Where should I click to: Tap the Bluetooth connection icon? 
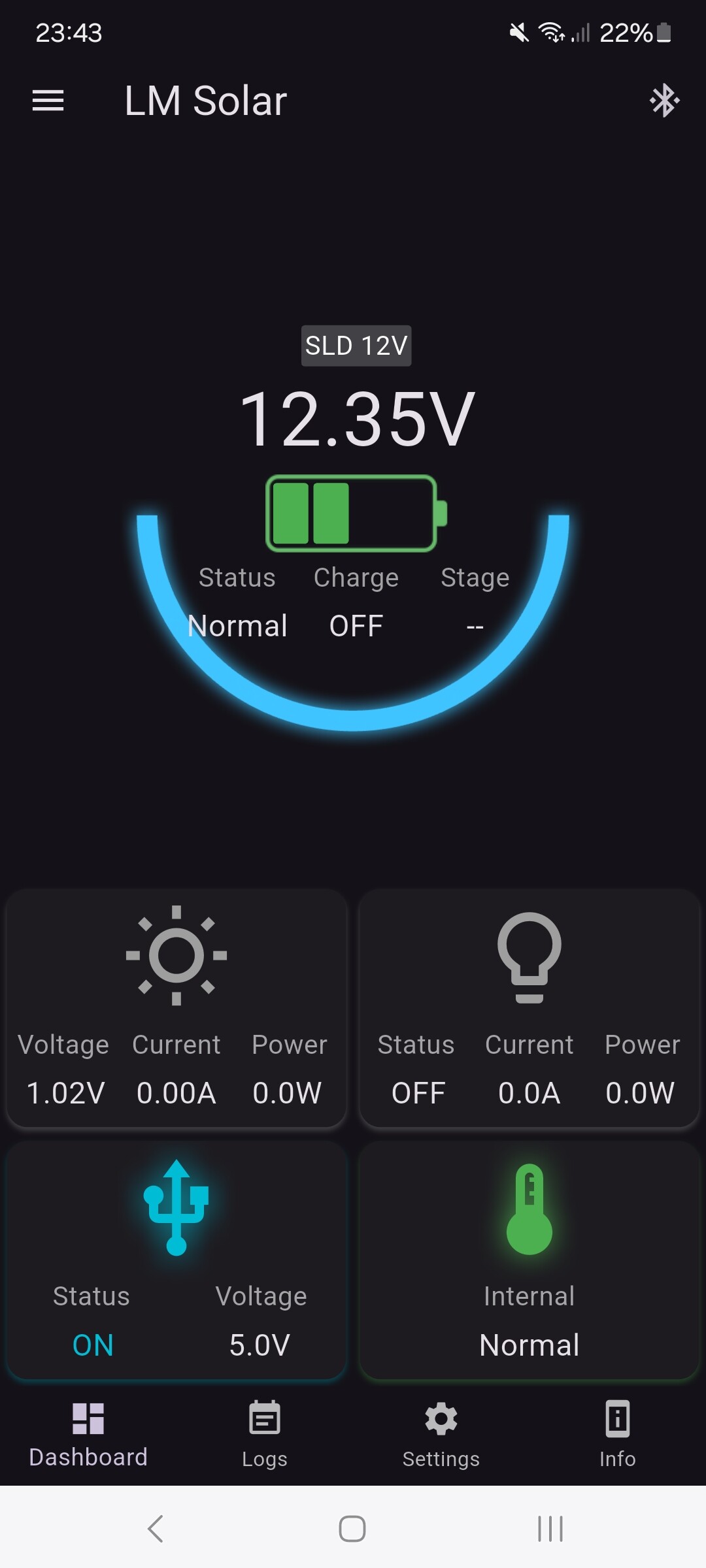coord(664,101)
